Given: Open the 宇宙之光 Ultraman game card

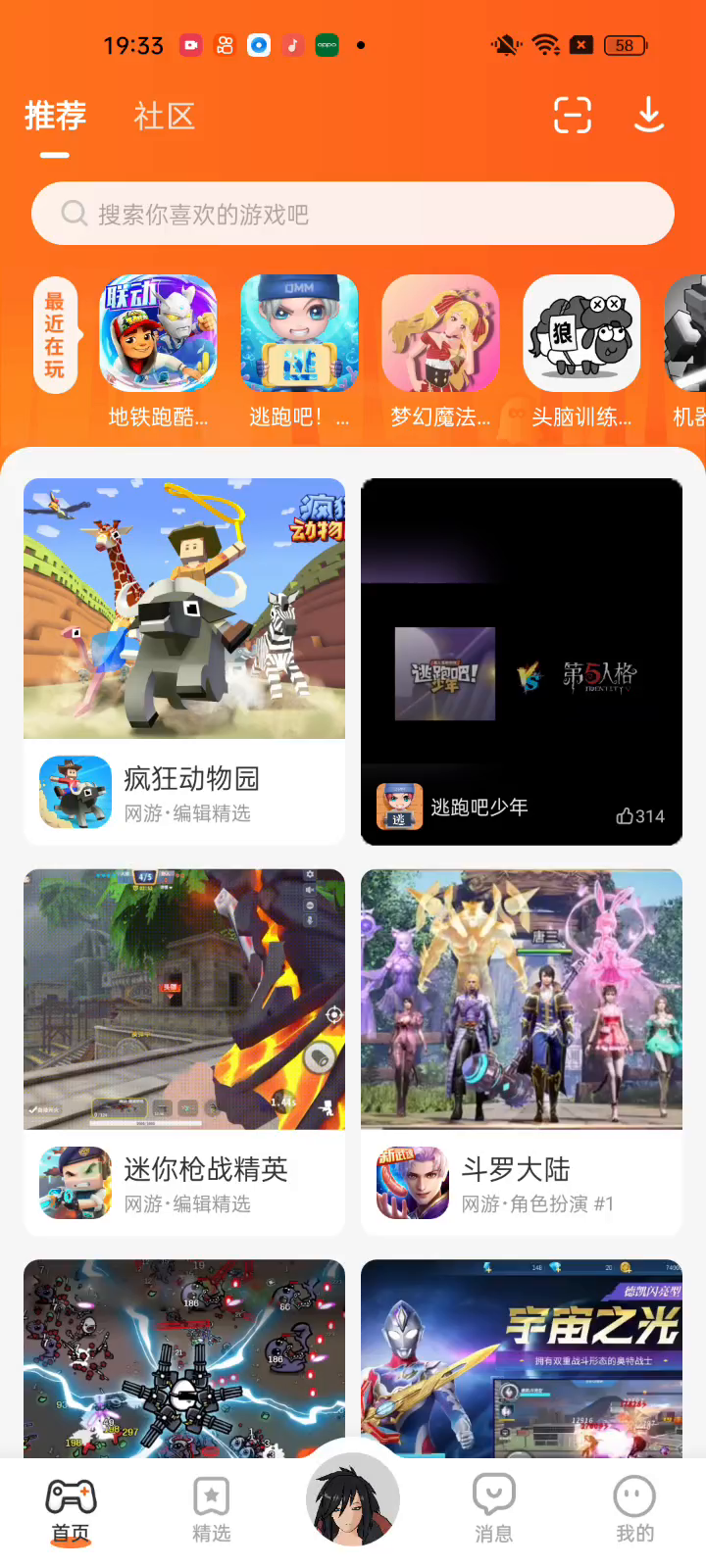Looking at the screenshot, I should point(522,1357).
